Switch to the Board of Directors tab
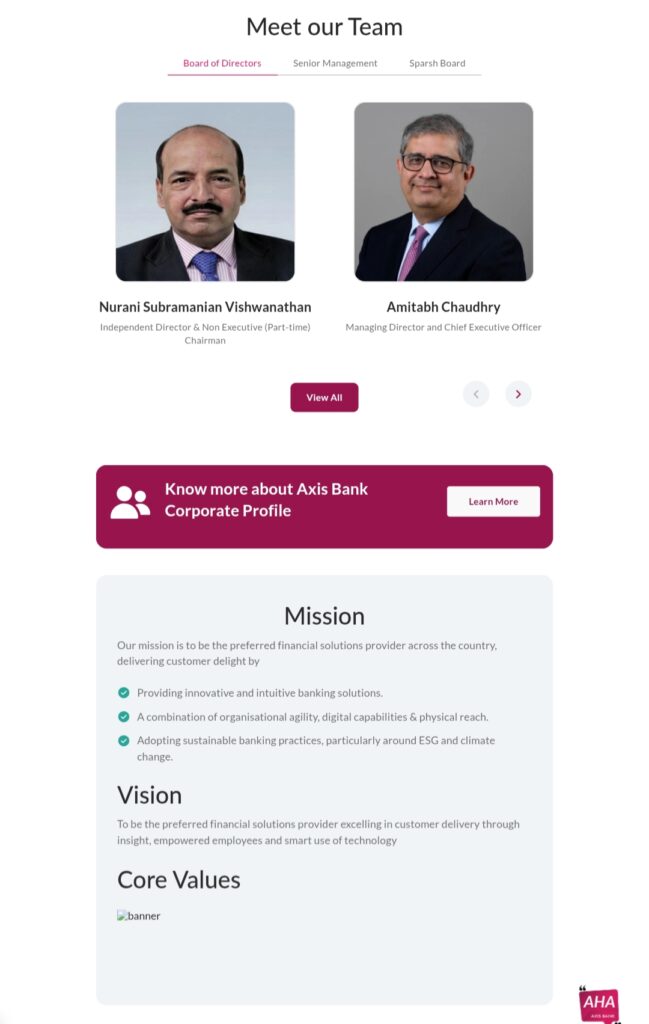This screenshot has height=1024, width=649. click(x=222, y=63)
